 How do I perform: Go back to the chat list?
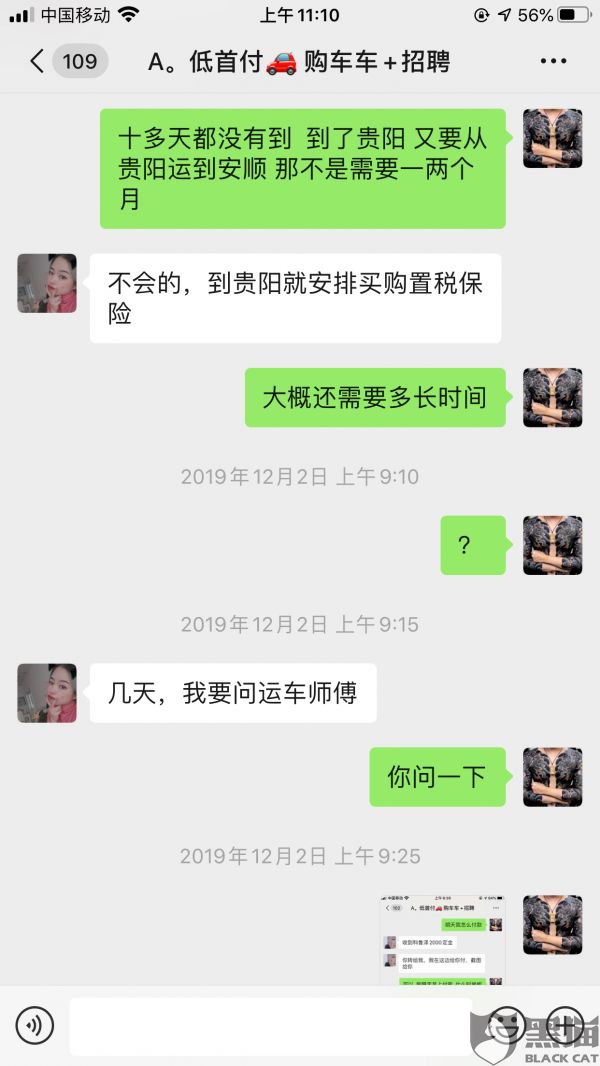[38, 62]
